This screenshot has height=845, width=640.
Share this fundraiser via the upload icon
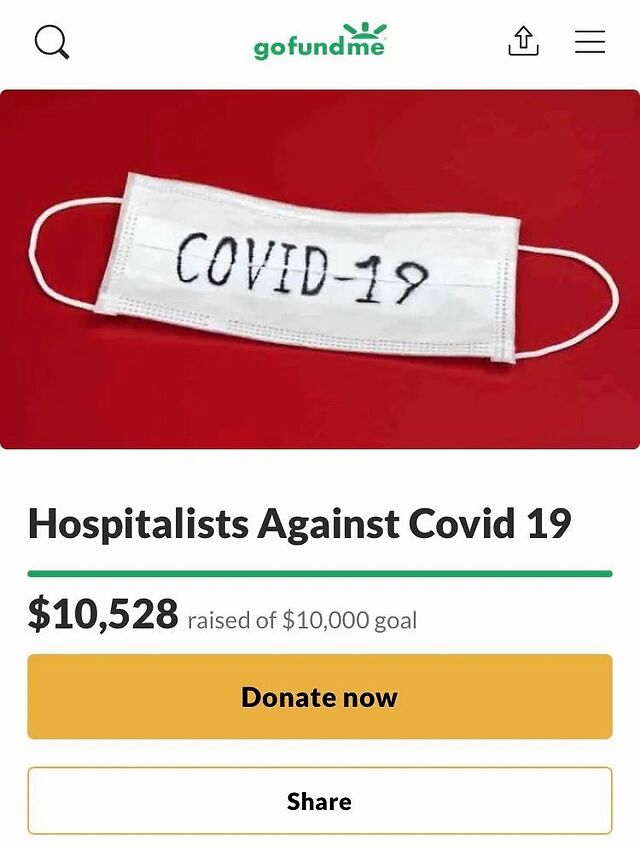523,41
